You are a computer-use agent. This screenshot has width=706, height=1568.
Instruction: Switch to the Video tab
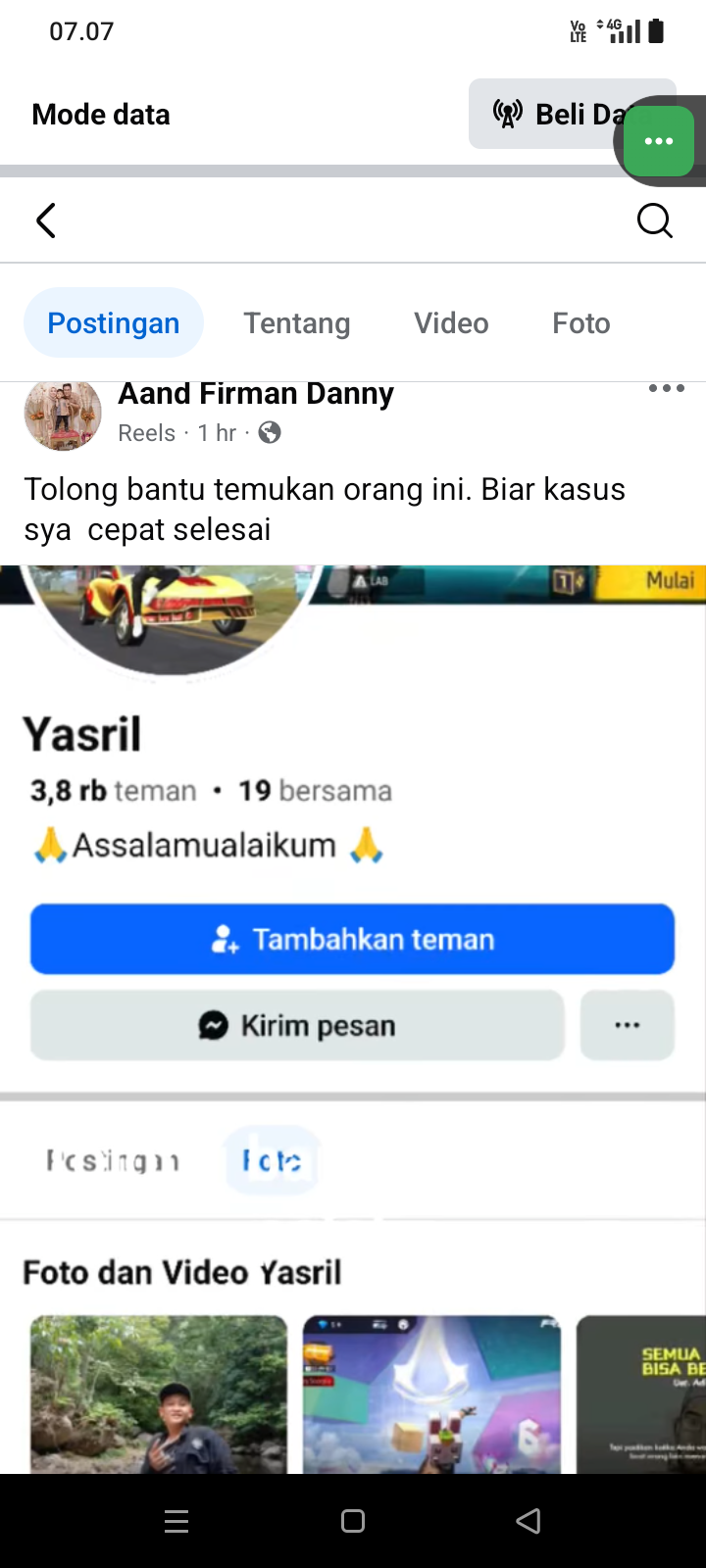pos(451,322)
